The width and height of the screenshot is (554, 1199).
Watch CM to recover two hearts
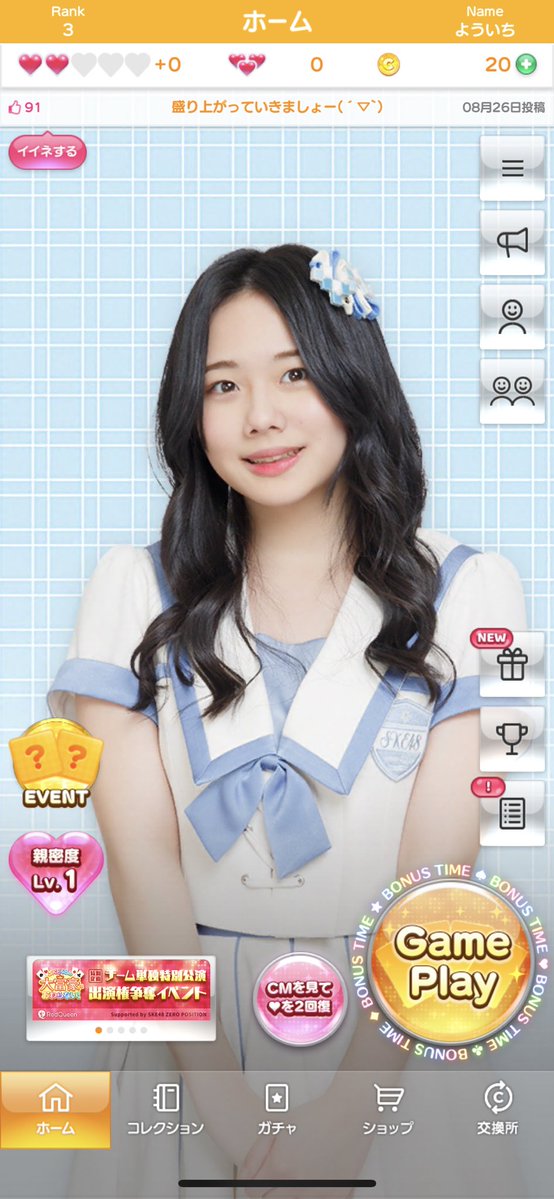pyautogui.click(x=298, y=998)
